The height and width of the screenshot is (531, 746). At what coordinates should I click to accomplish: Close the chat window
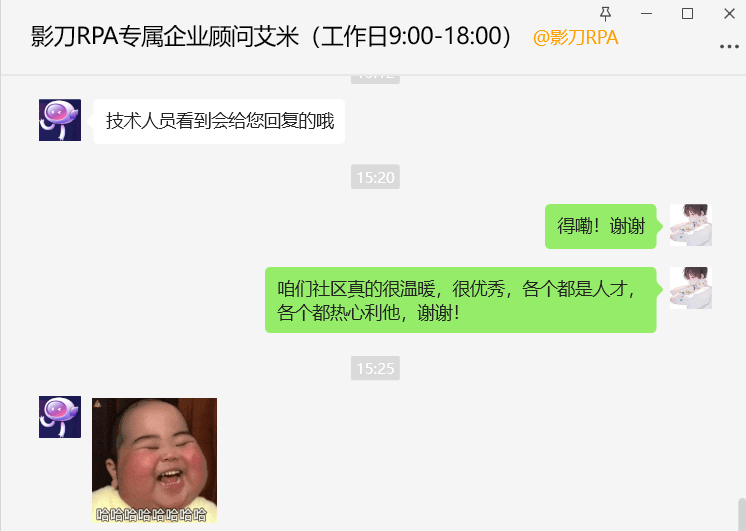[727, 13]
